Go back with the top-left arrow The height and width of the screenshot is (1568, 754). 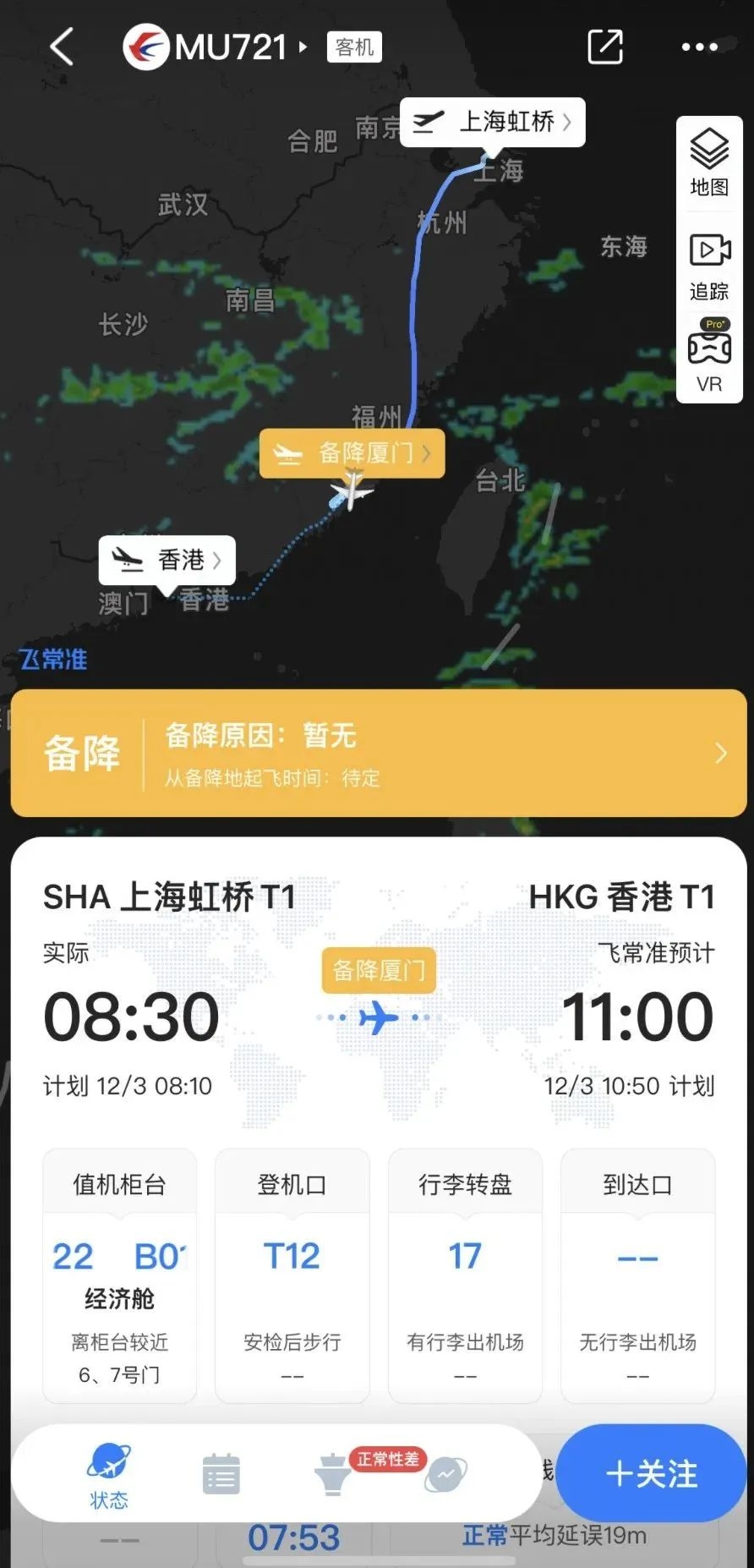point(62,47)
